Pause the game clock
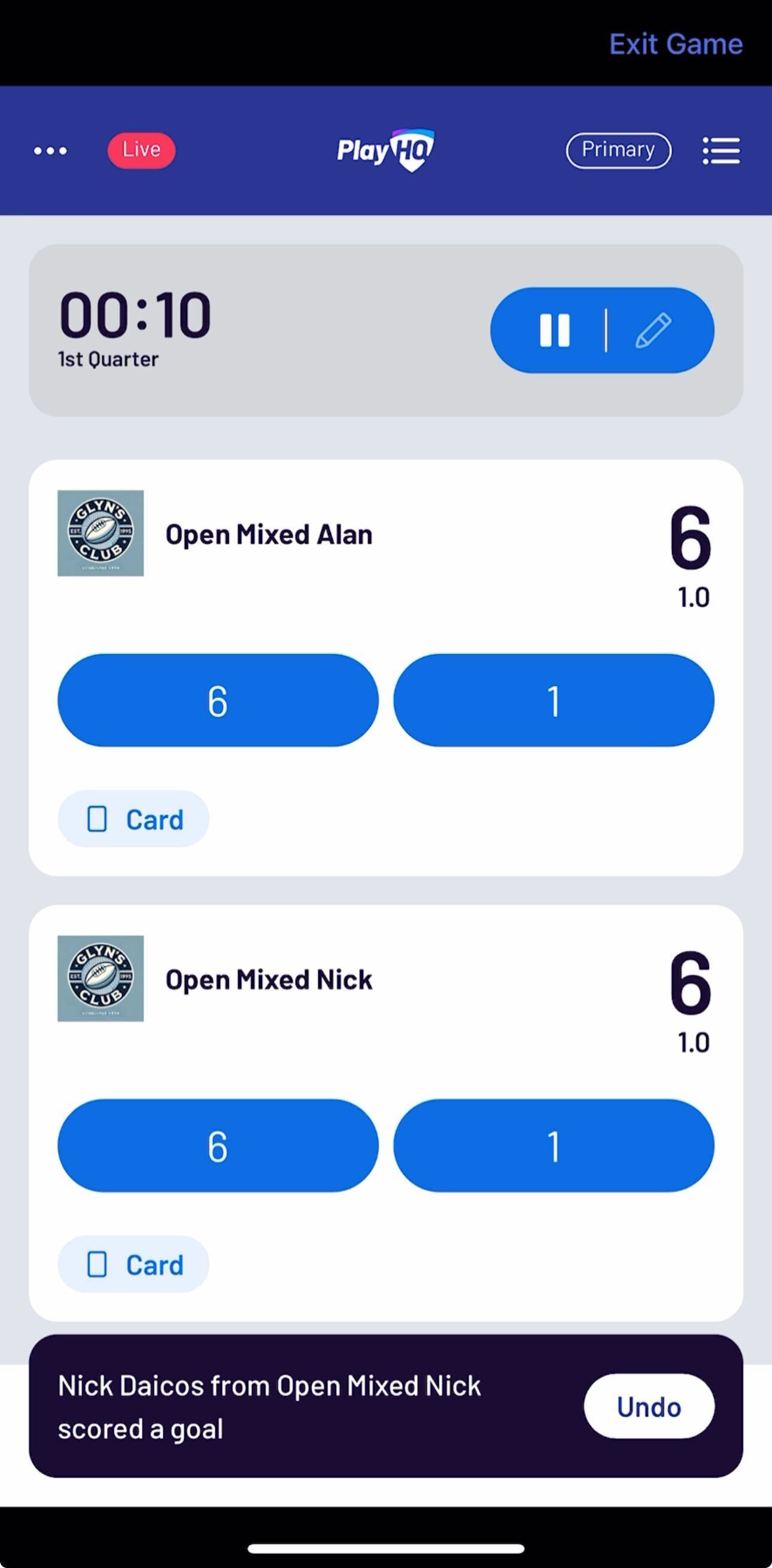772x1568 pixels. pyautogui.click(x=554, y=330)
